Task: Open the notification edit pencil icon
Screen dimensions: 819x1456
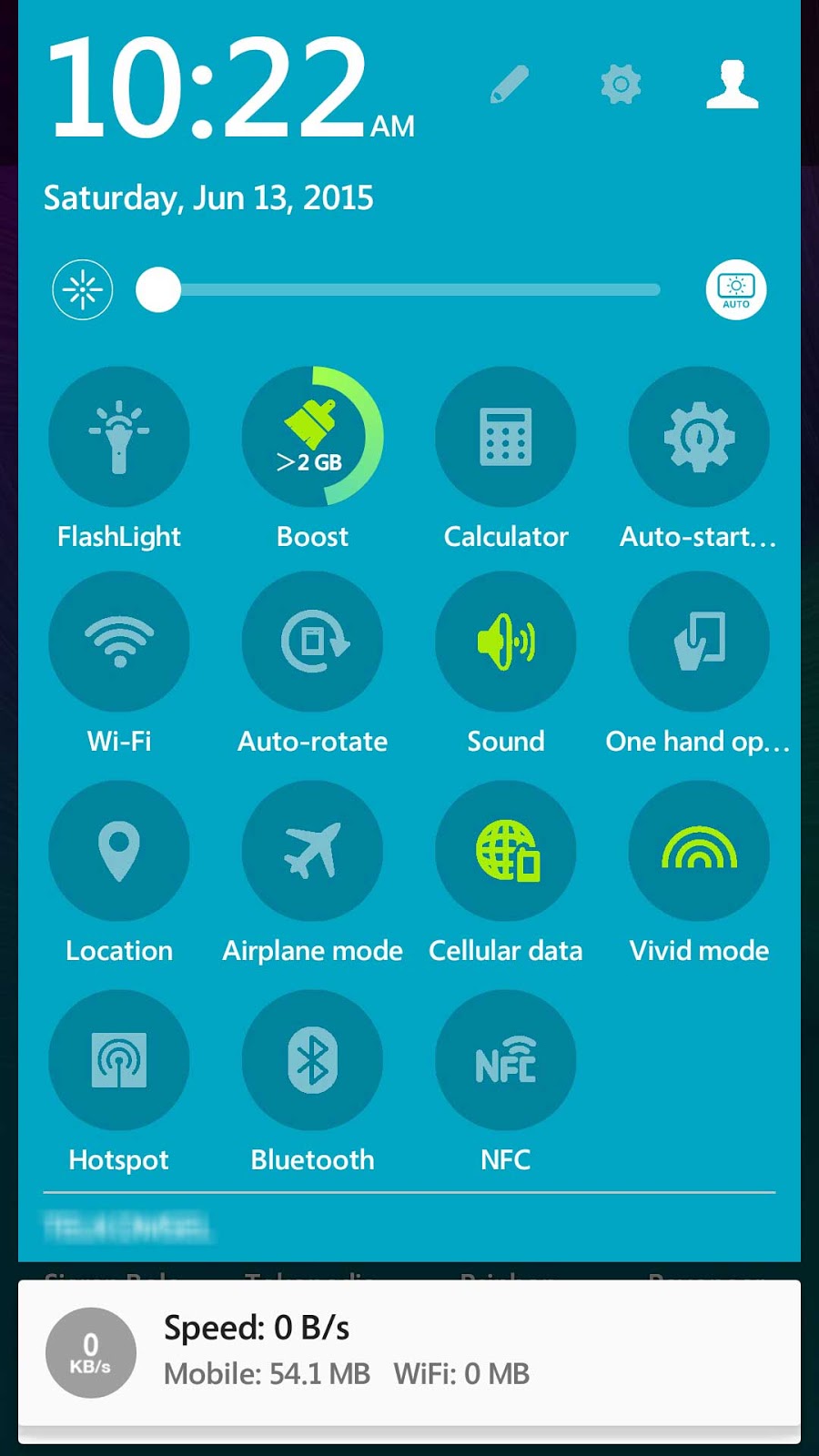Action: coord(509,86)
